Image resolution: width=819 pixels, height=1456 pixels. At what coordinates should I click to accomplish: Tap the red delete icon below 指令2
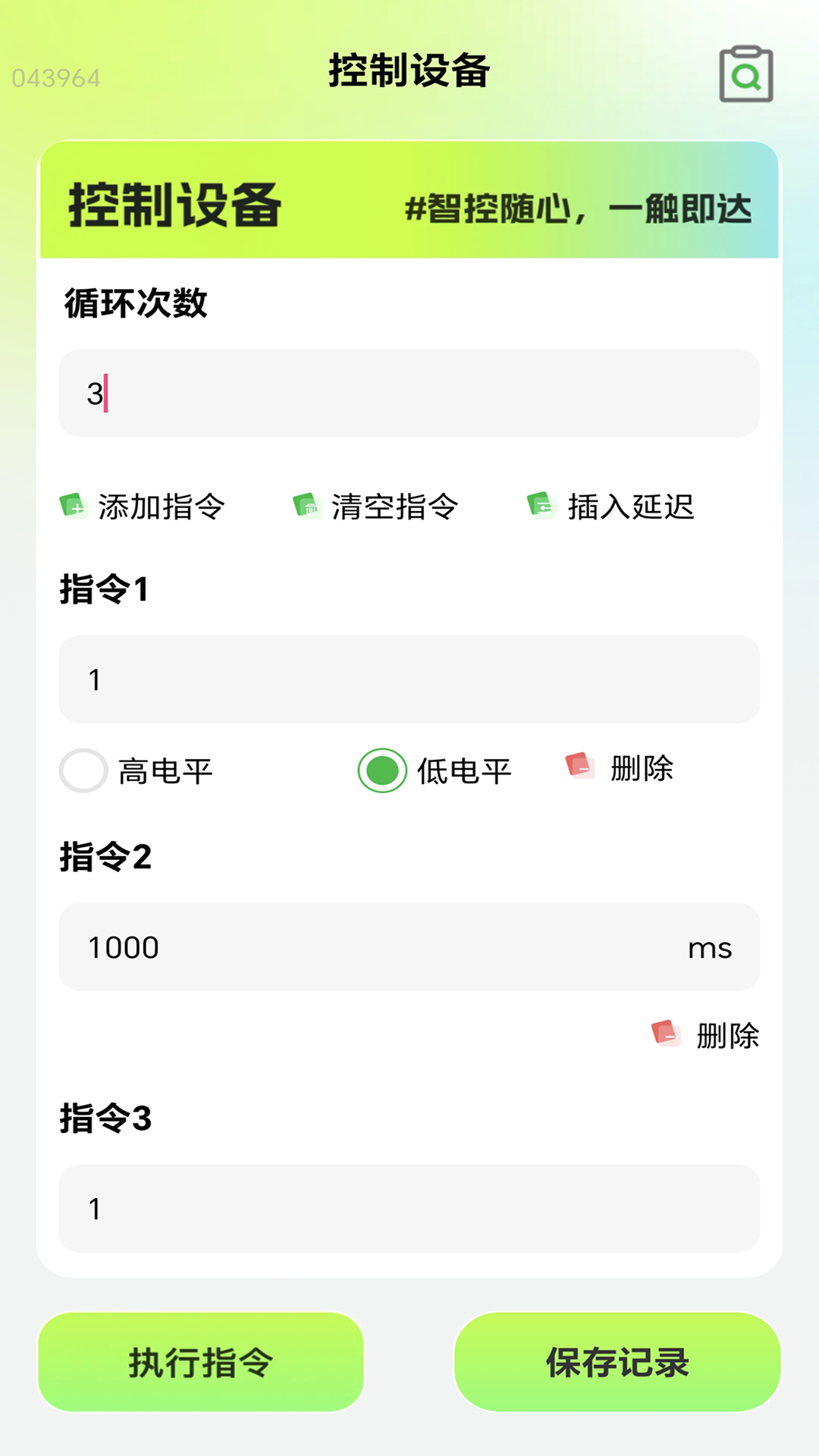point(665,1033)
